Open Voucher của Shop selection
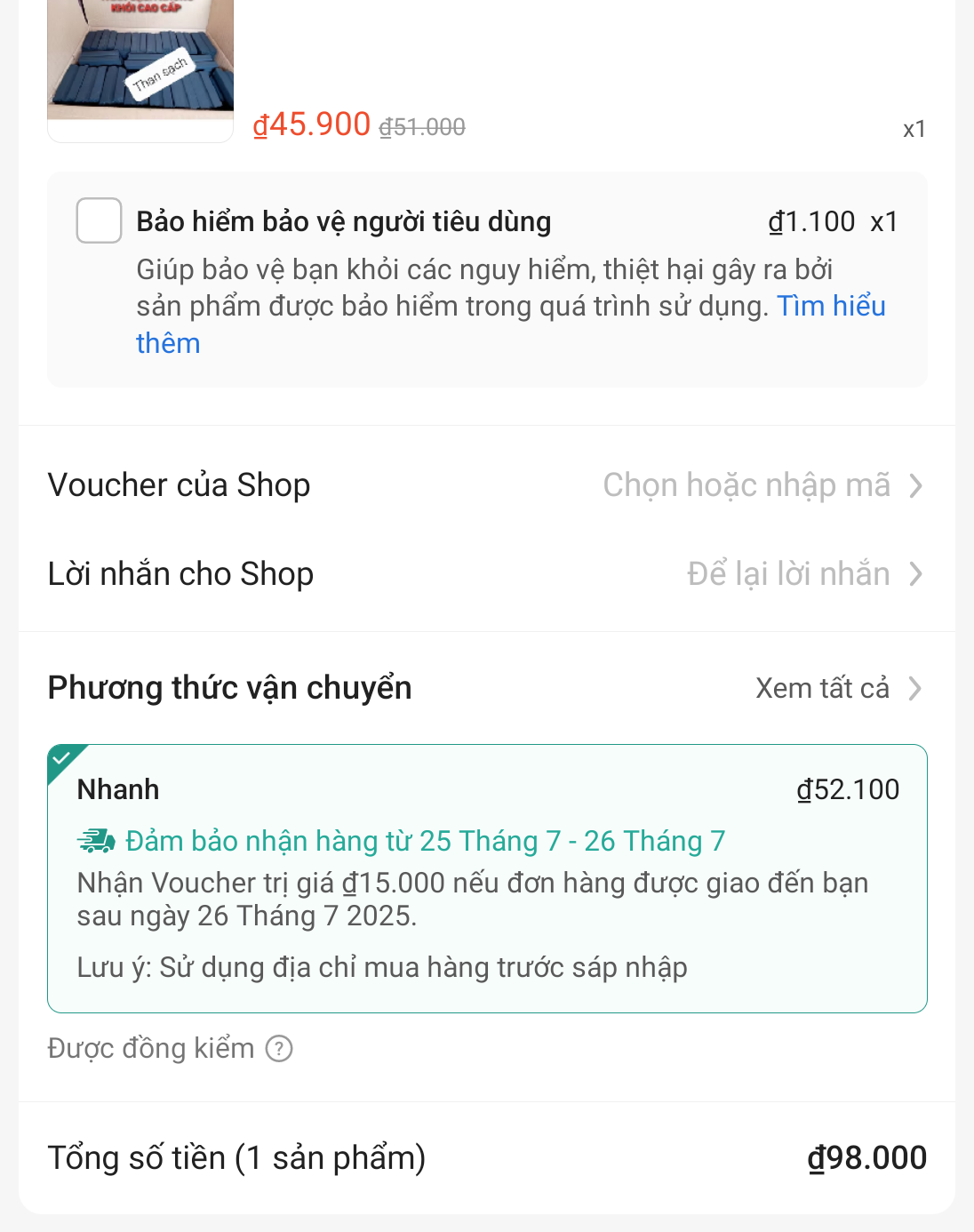The height and width of the screenshot is (1232, 974). click(762, 485)
